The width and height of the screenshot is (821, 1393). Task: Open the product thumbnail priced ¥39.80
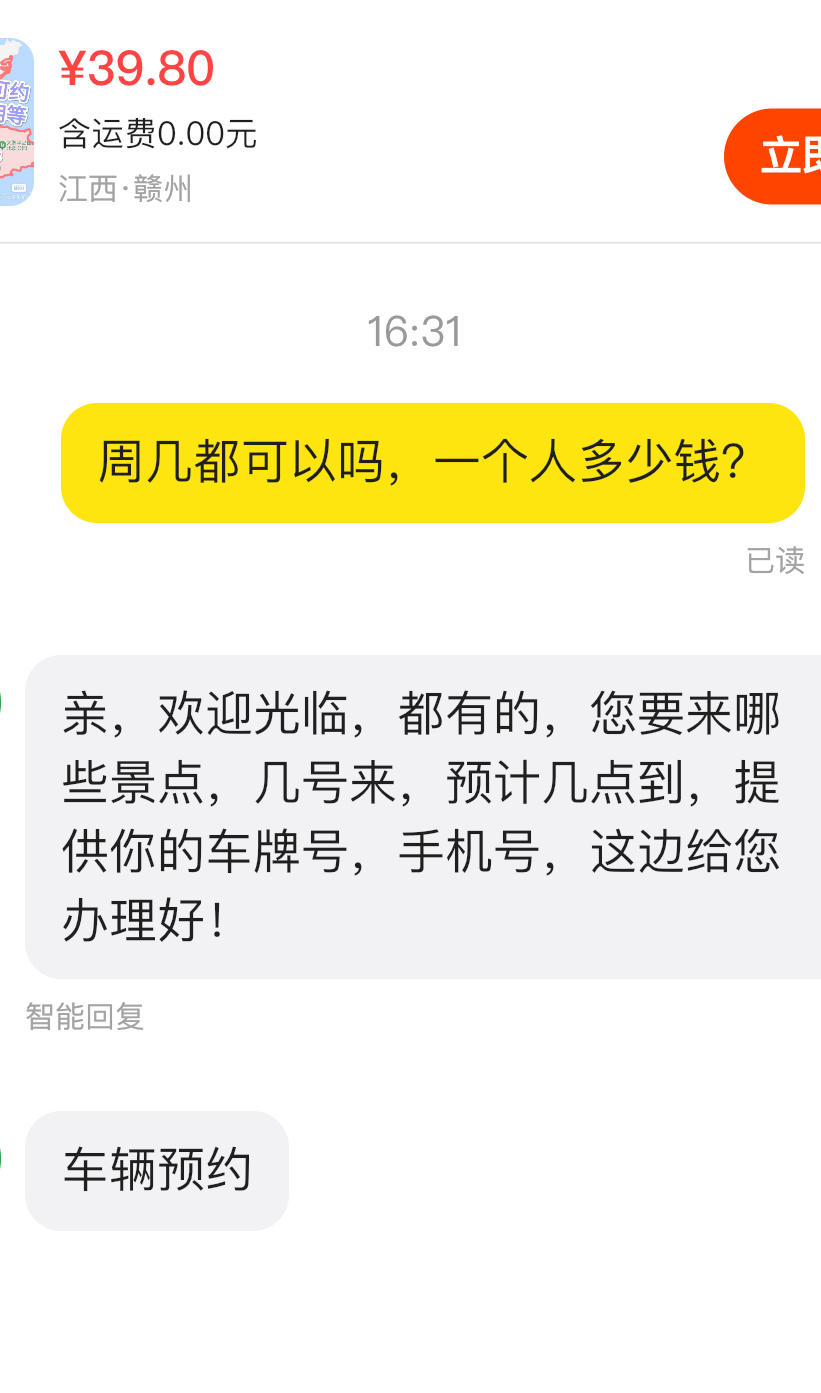tap(15, 122)
